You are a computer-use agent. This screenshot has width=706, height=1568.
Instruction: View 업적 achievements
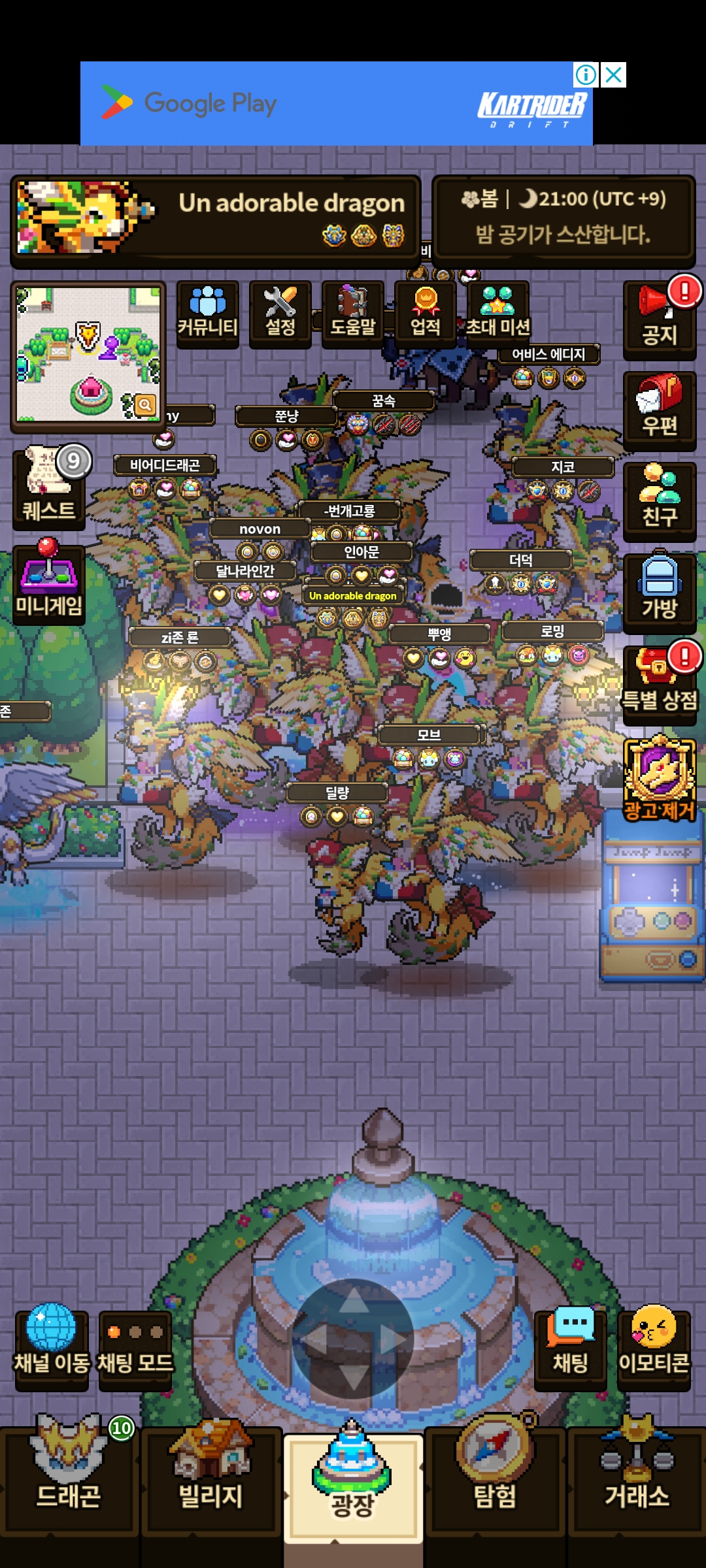pos(426,314)
